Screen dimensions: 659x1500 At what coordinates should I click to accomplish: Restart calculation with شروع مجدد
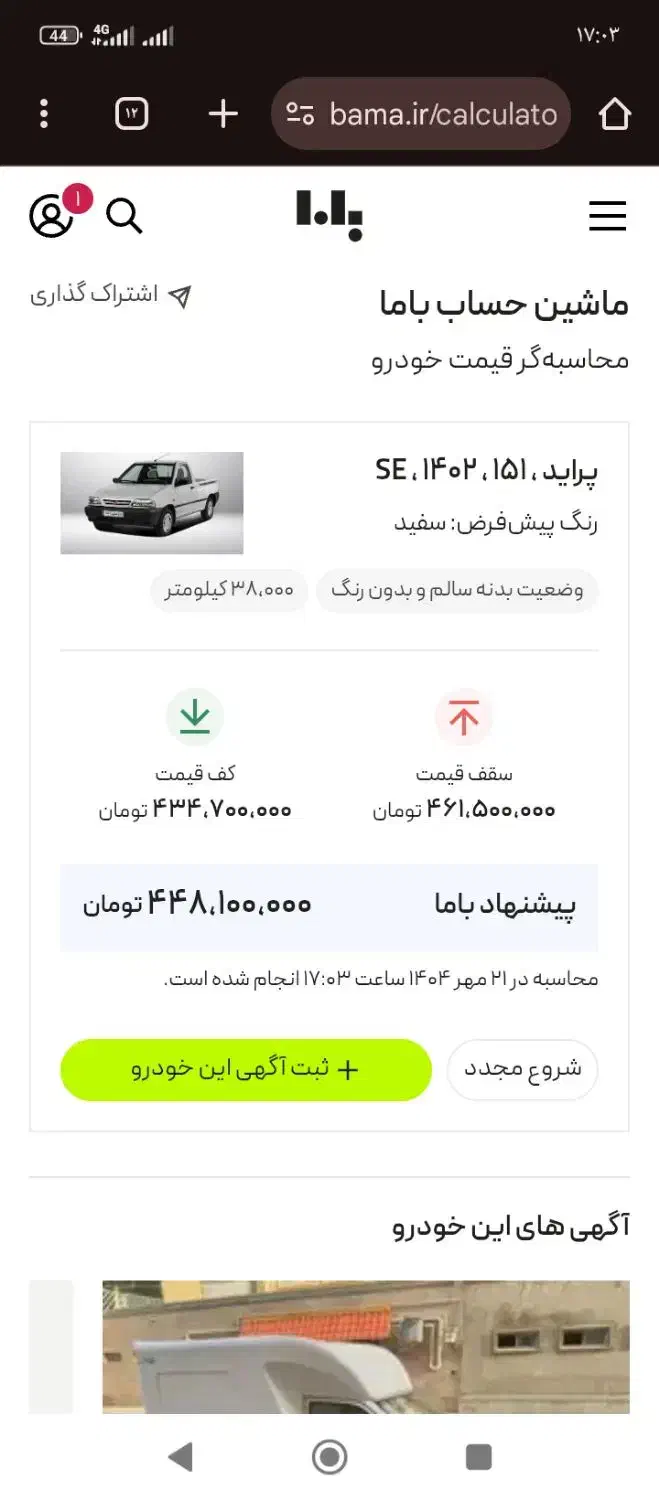coord(522,1069)
